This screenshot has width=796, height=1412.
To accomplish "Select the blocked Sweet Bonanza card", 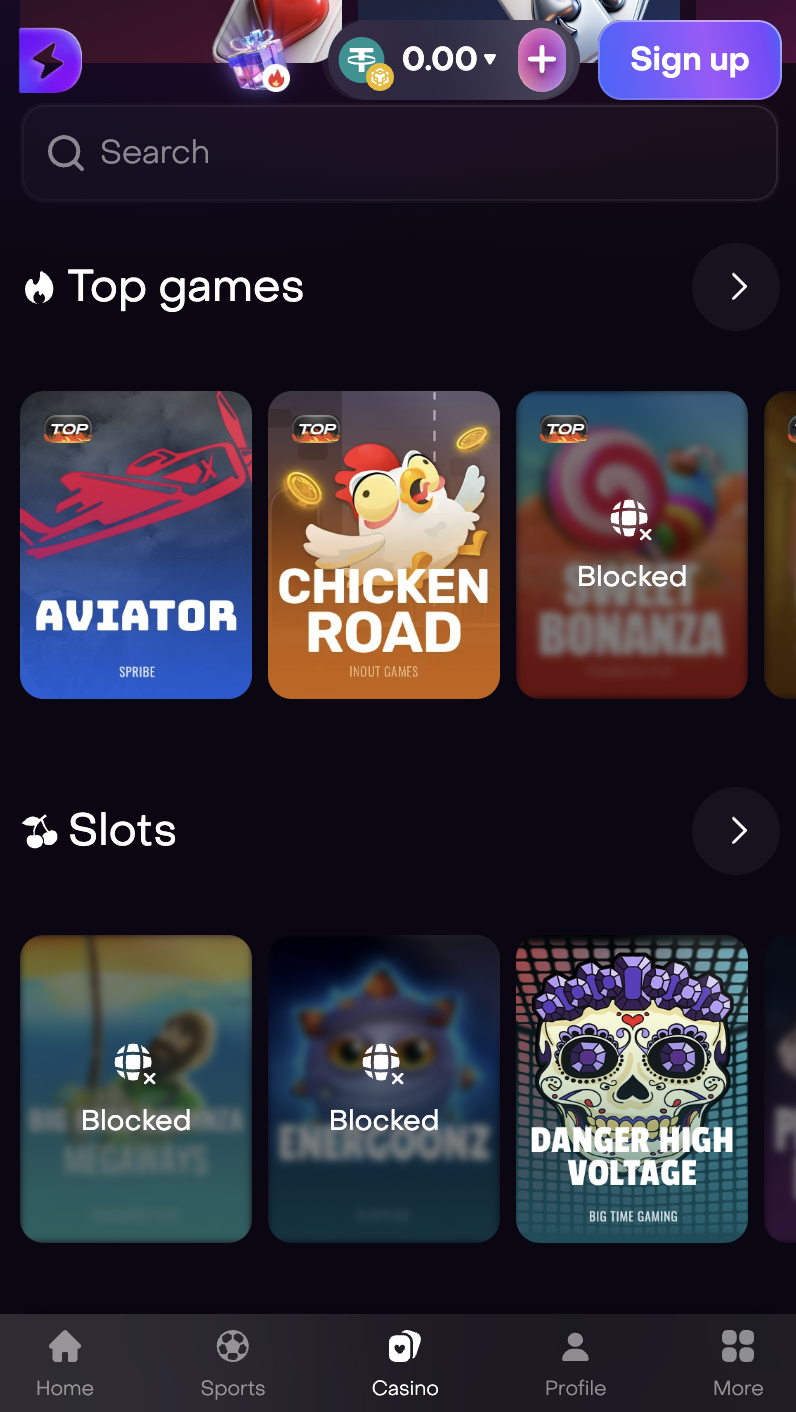I will click(632, 545).
